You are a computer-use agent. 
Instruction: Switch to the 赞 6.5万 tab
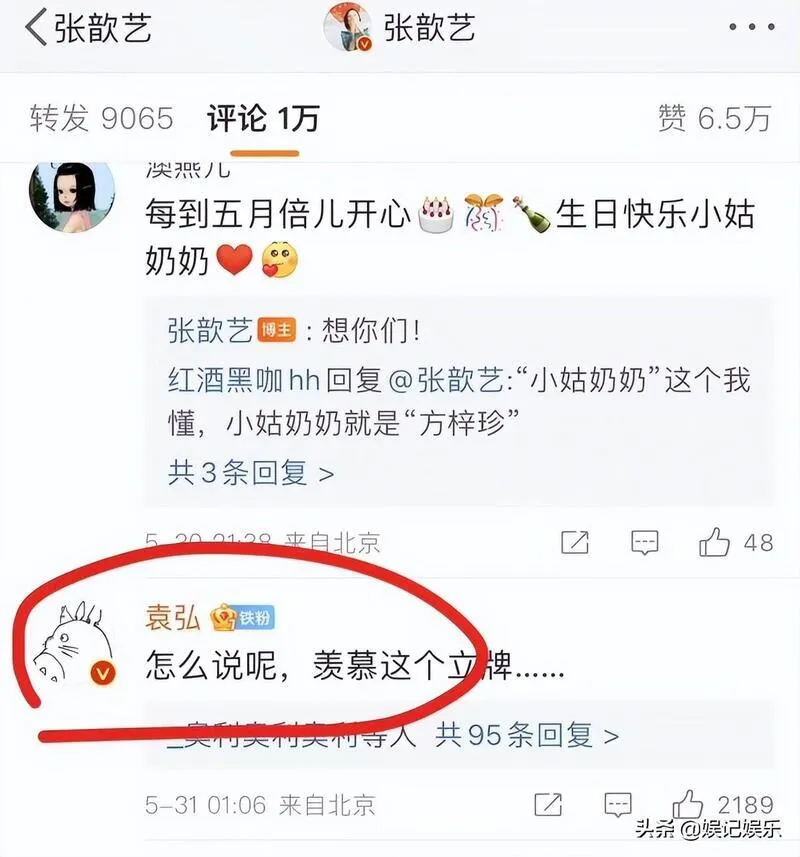(x=714, y=119)
